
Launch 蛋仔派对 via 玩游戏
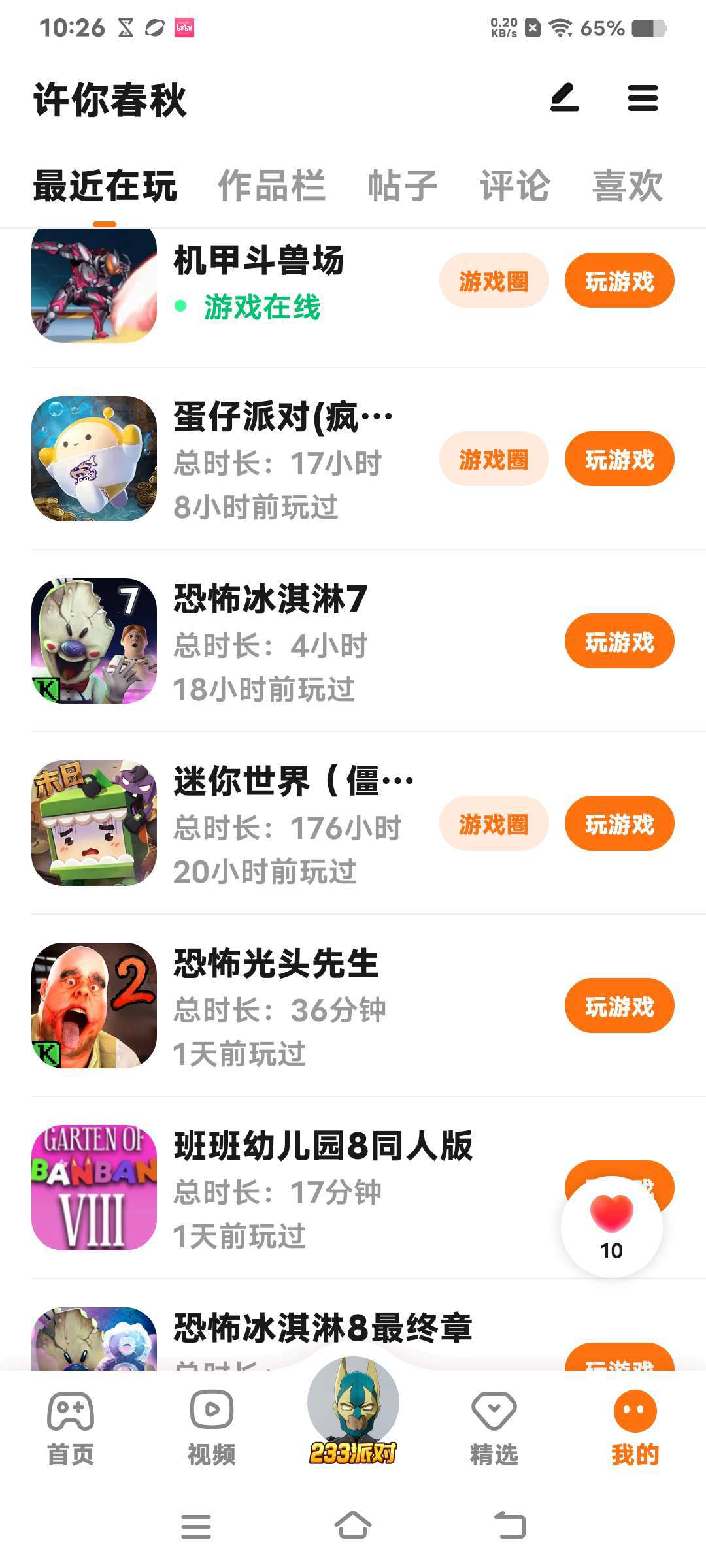pyautogui.click(x=619, y=459)
